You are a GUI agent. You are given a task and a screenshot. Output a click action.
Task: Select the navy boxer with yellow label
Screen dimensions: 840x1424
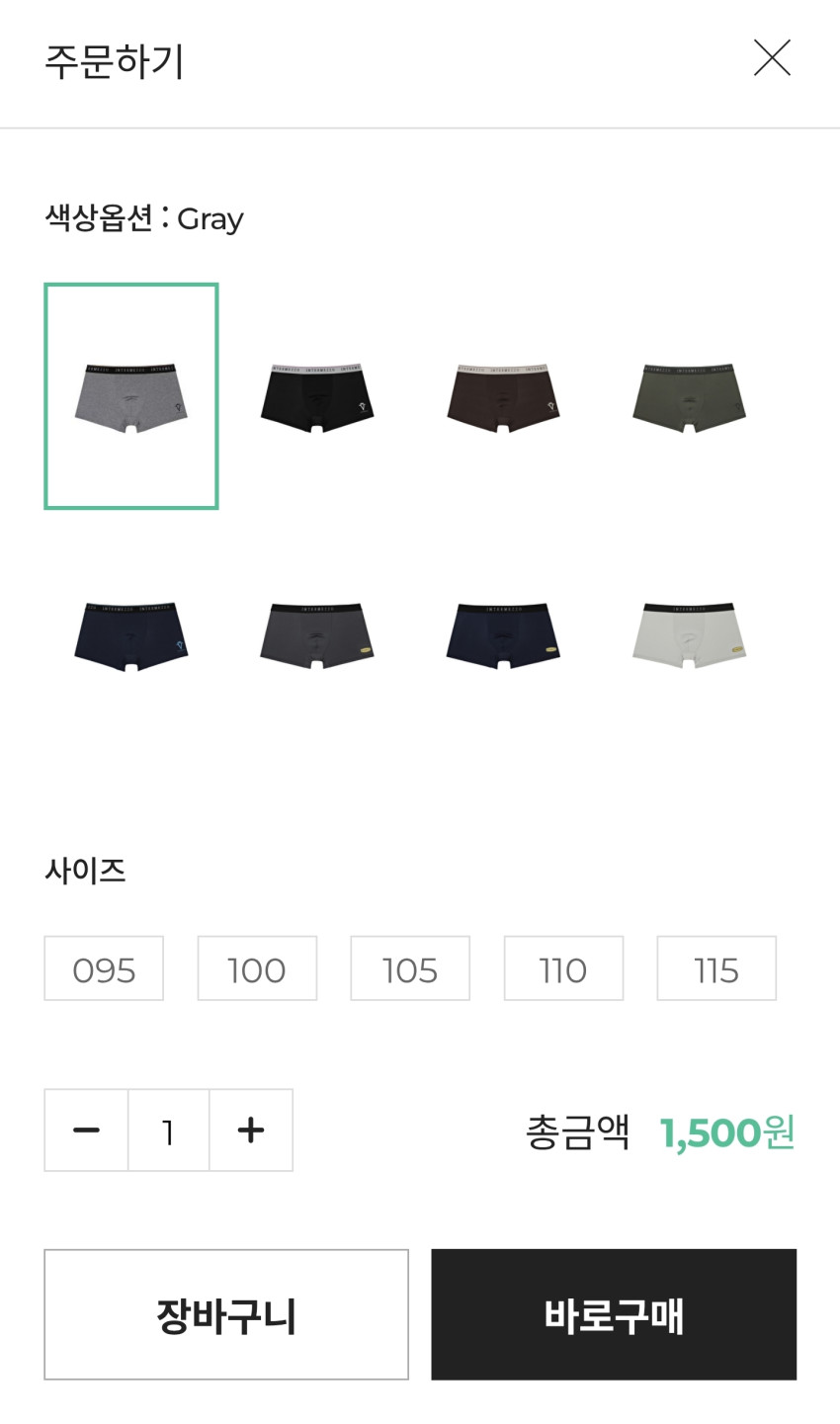click(503, 634)
